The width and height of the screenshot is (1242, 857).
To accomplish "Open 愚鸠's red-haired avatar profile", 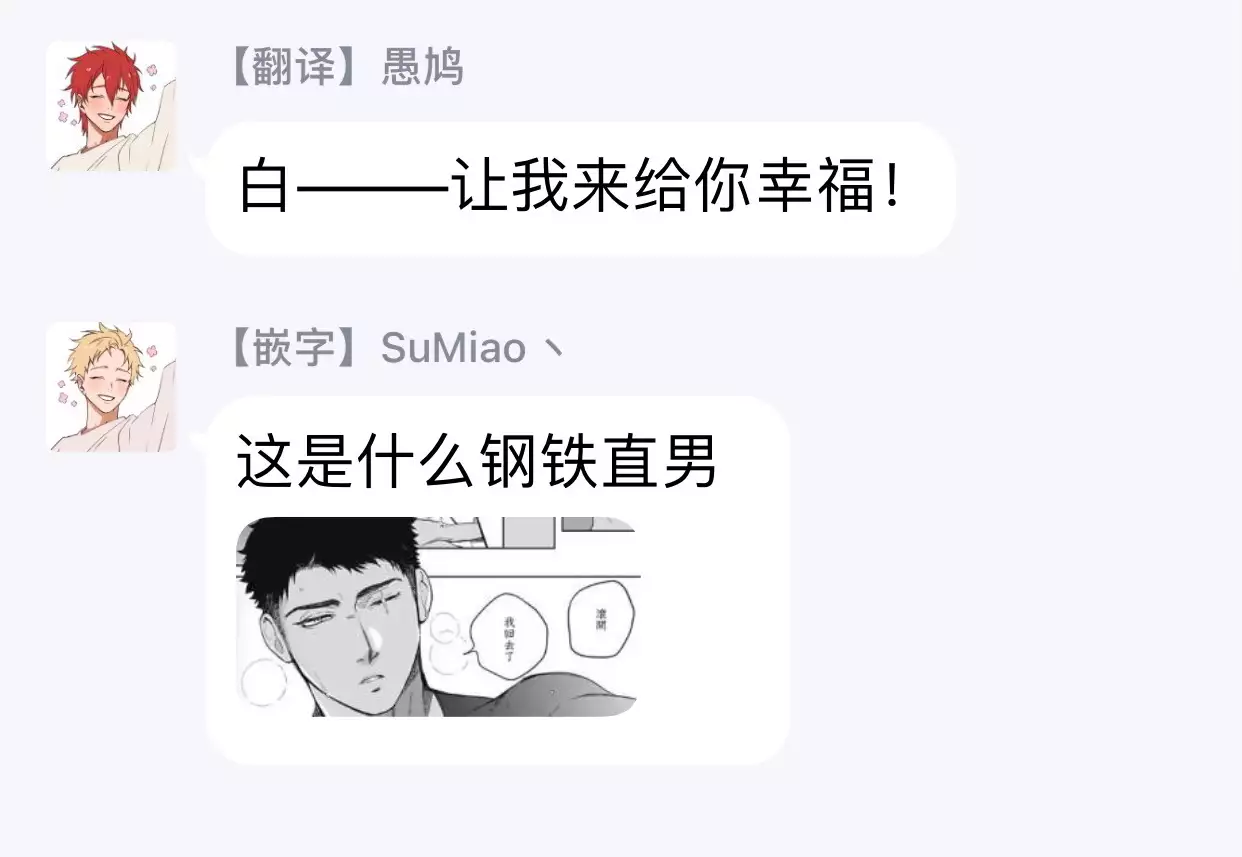I will (111, 106).
